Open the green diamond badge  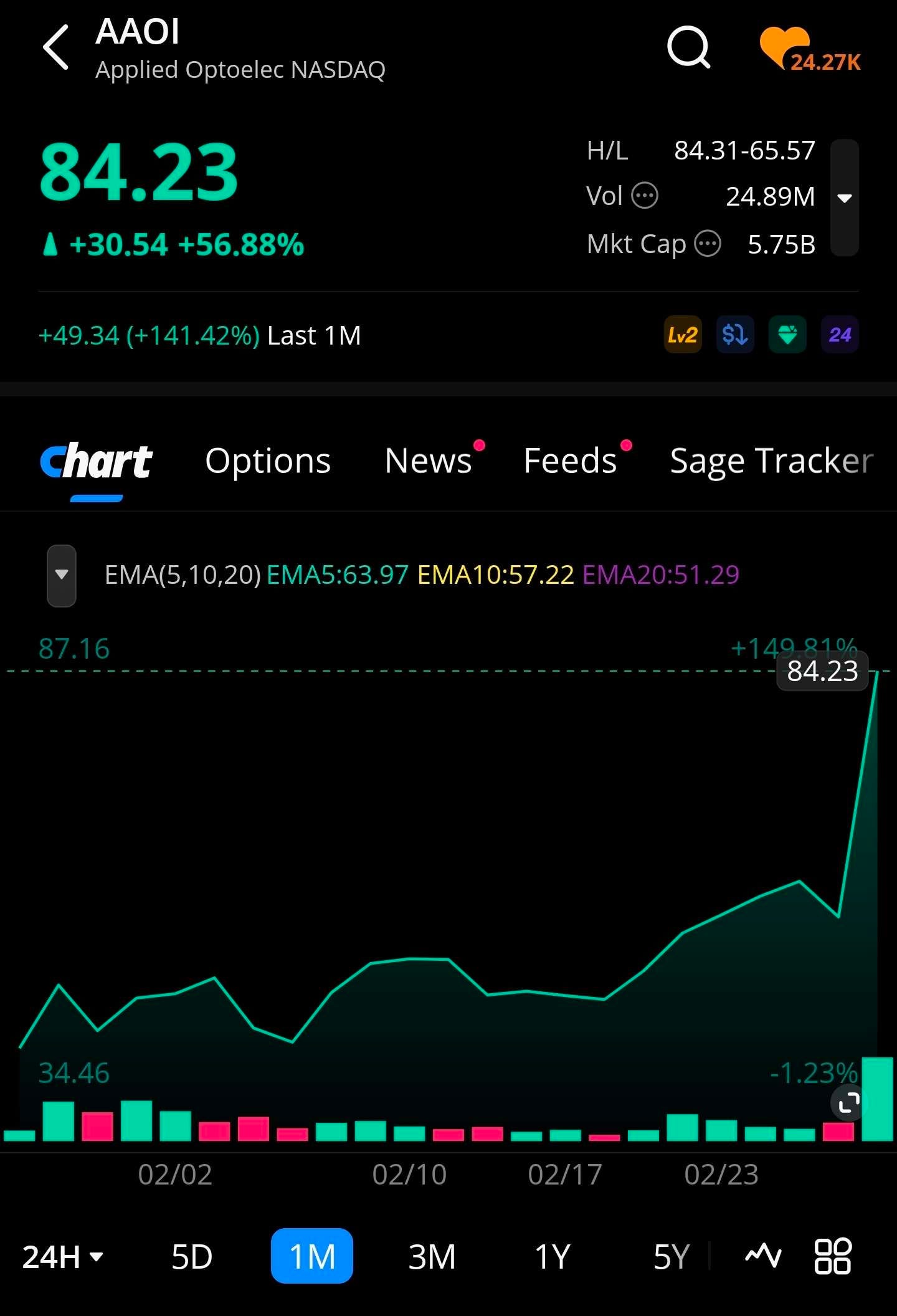click(x=787, y=335)
